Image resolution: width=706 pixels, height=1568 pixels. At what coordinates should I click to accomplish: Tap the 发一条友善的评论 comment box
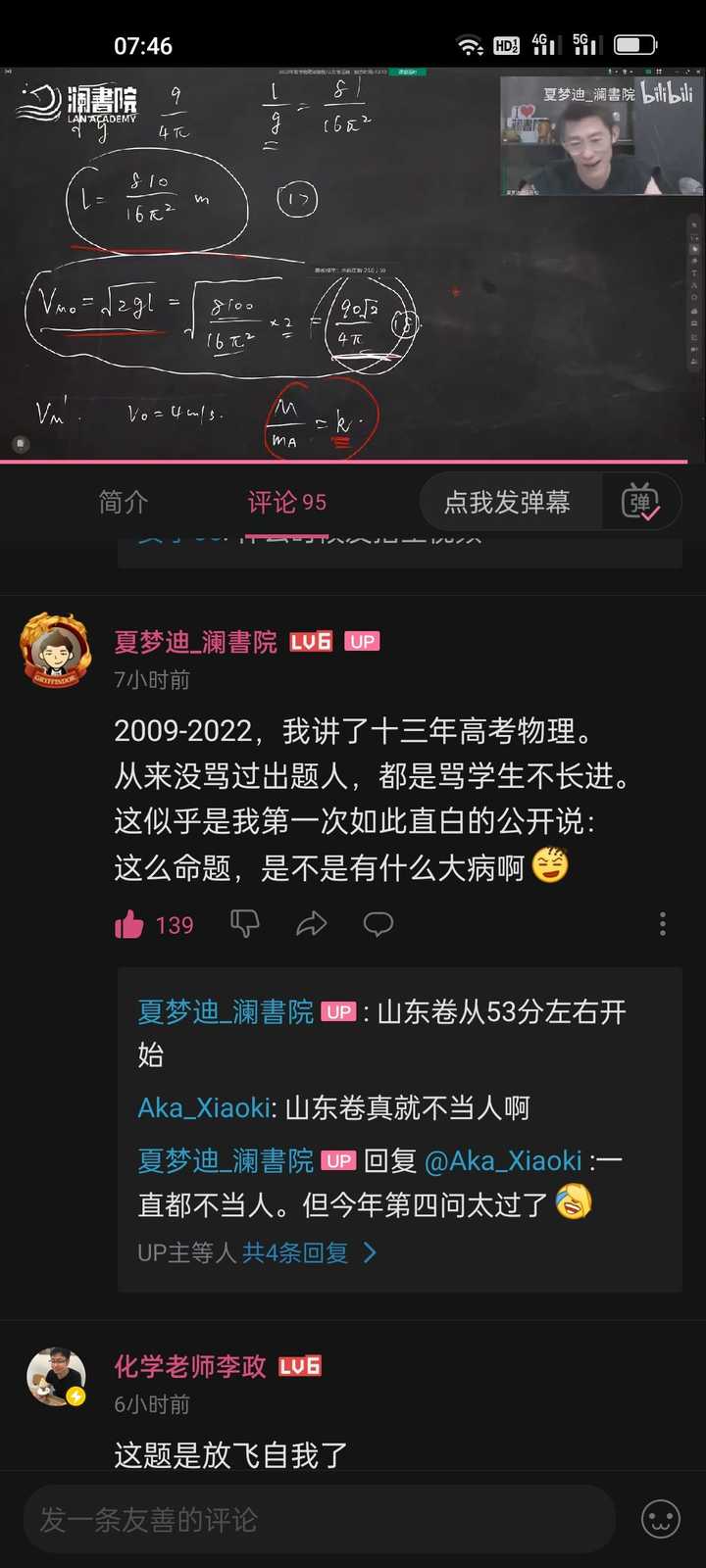pyautogui.click(x=319, y=1519)
